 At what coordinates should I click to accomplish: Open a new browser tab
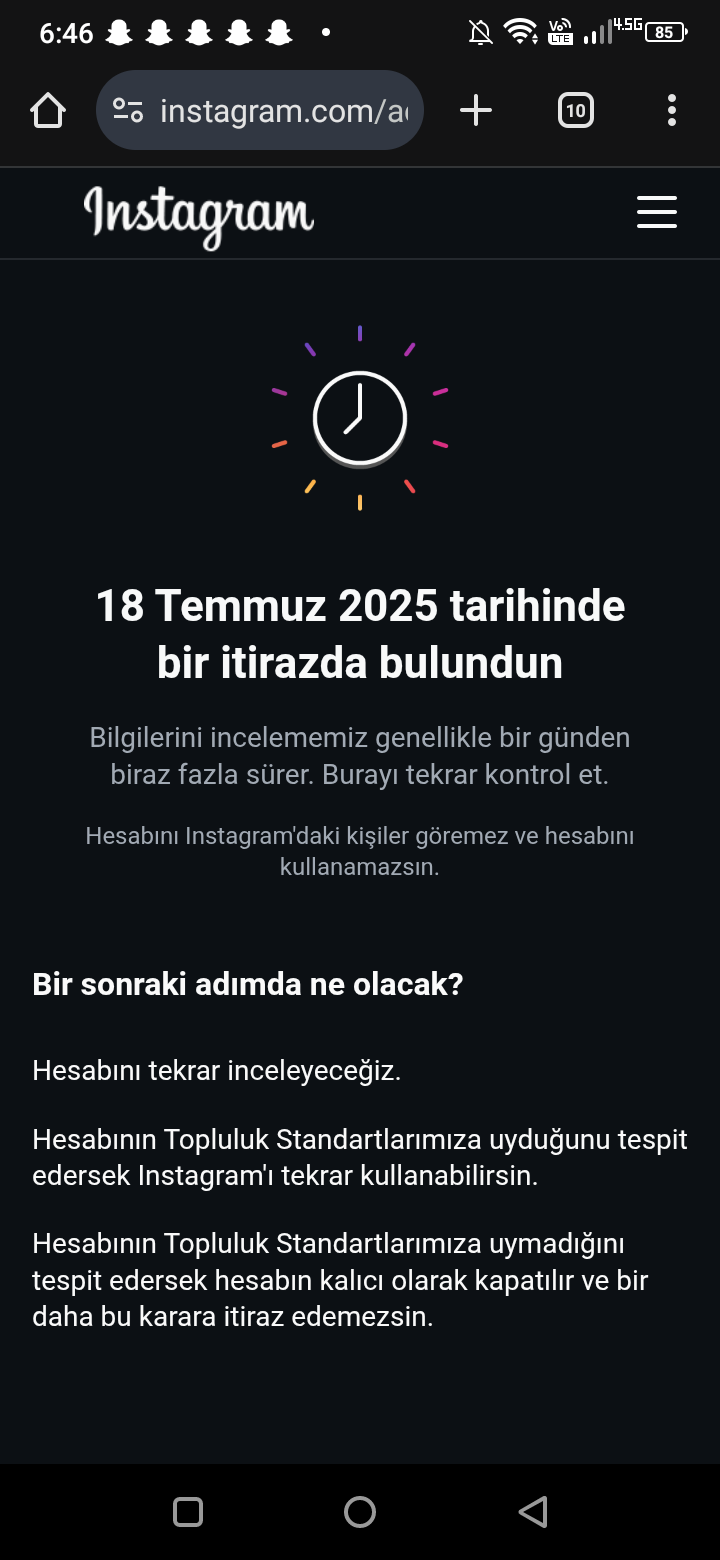point(476,111)
